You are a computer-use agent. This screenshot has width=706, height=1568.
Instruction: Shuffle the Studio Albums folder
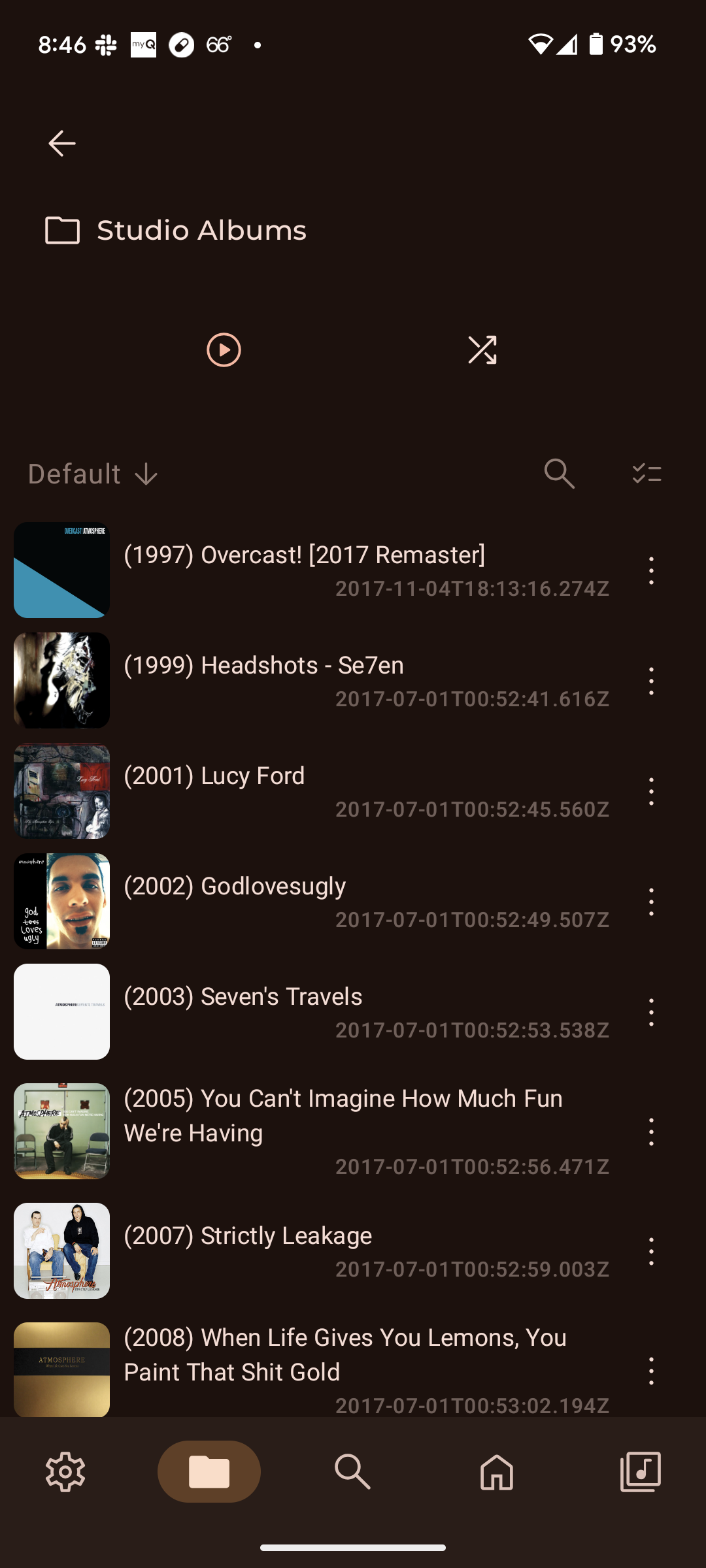pyautogui.click(x=482, y=350)
